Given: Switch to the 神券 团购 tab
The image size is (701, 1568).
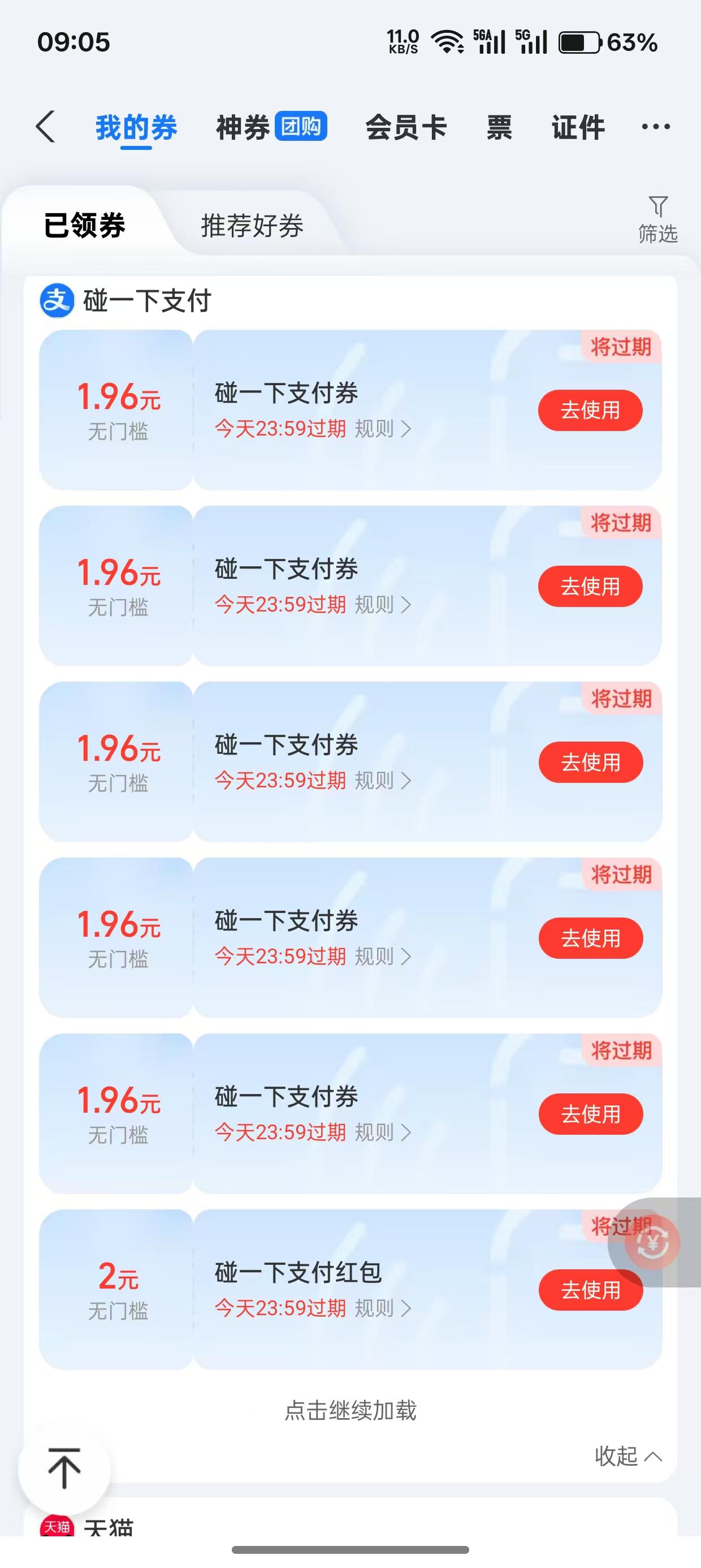Looking at the screenshot, I should point(271,127).
